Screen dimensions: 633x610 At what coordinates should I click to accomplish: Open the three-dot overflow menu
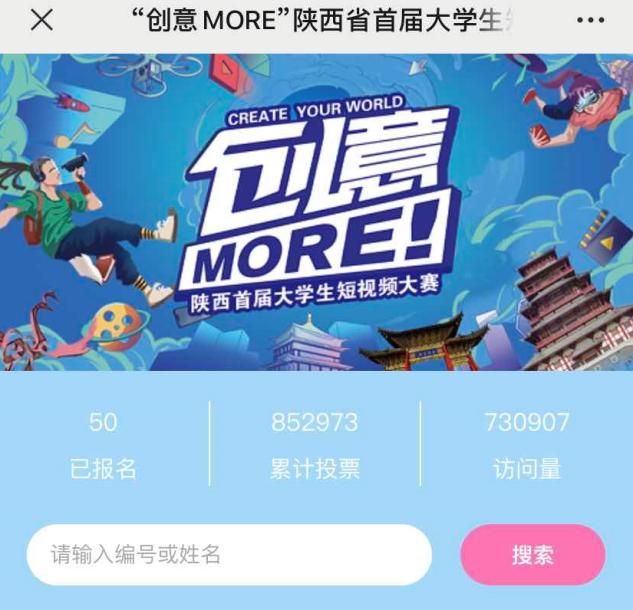591,21
